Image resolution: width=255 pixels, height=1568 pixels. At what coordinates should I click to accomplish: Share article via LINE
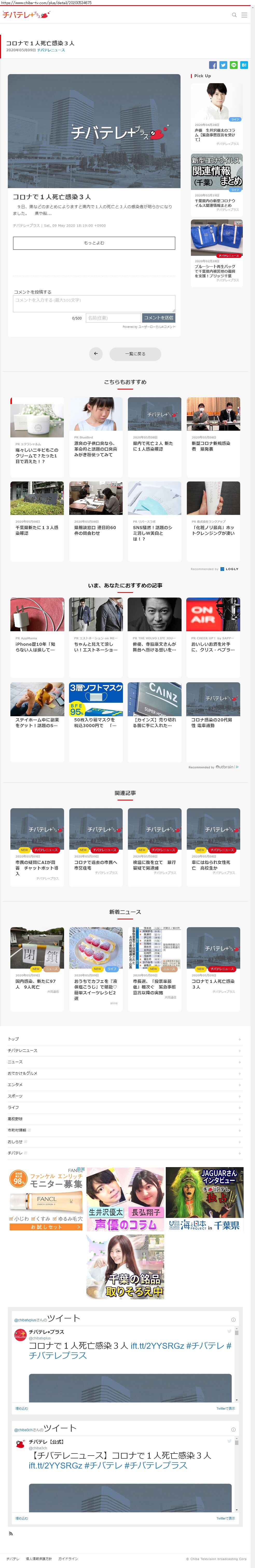coord(234,65)
